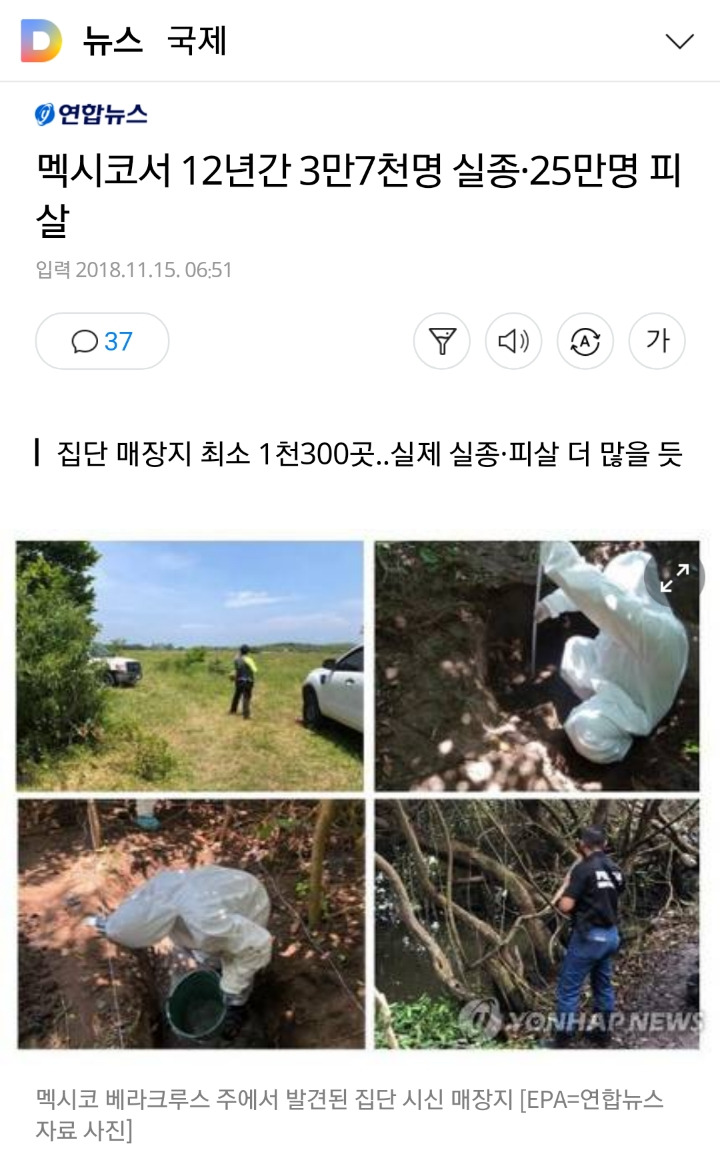Listen to the article with speaker icon
The width and height of the screenshot is (720, 1160).
tap(514, 341)
